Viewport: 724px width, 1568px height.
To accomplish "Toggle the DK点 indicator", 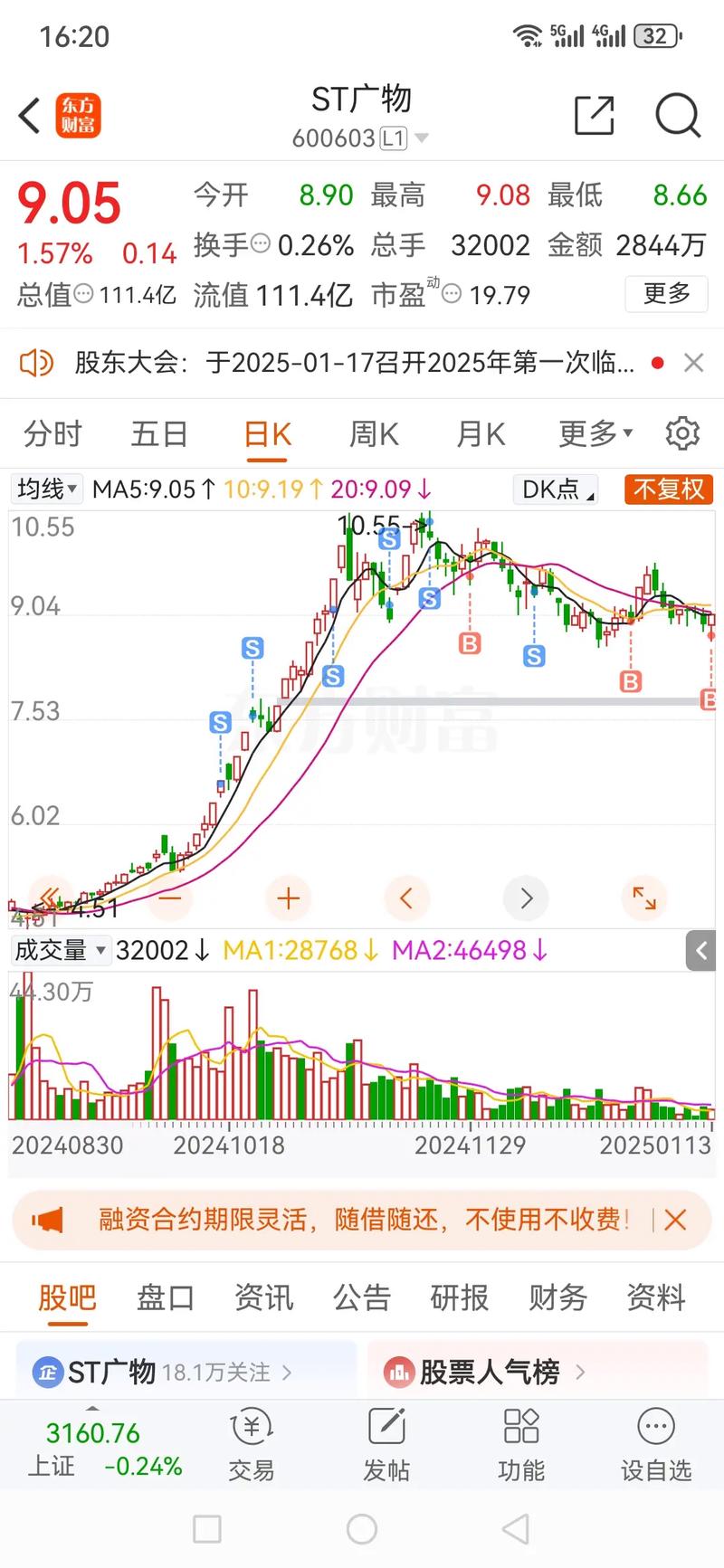I will [554, 489].
